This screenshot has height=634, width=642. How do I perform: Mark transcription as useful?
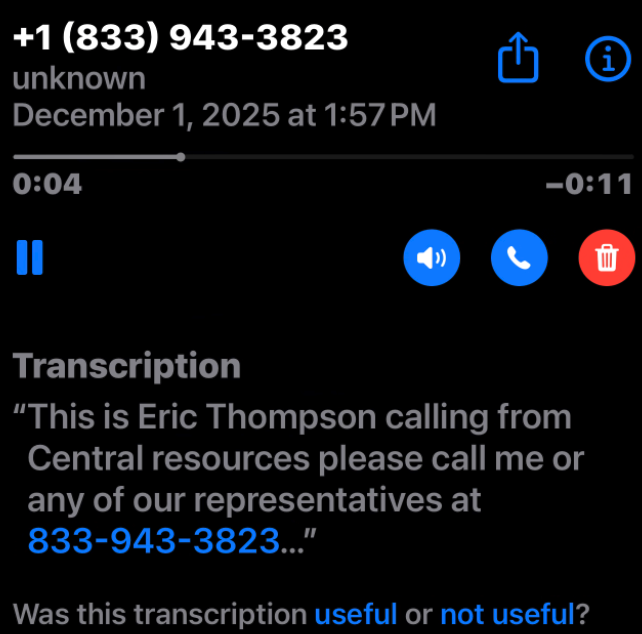click(356, 613)
